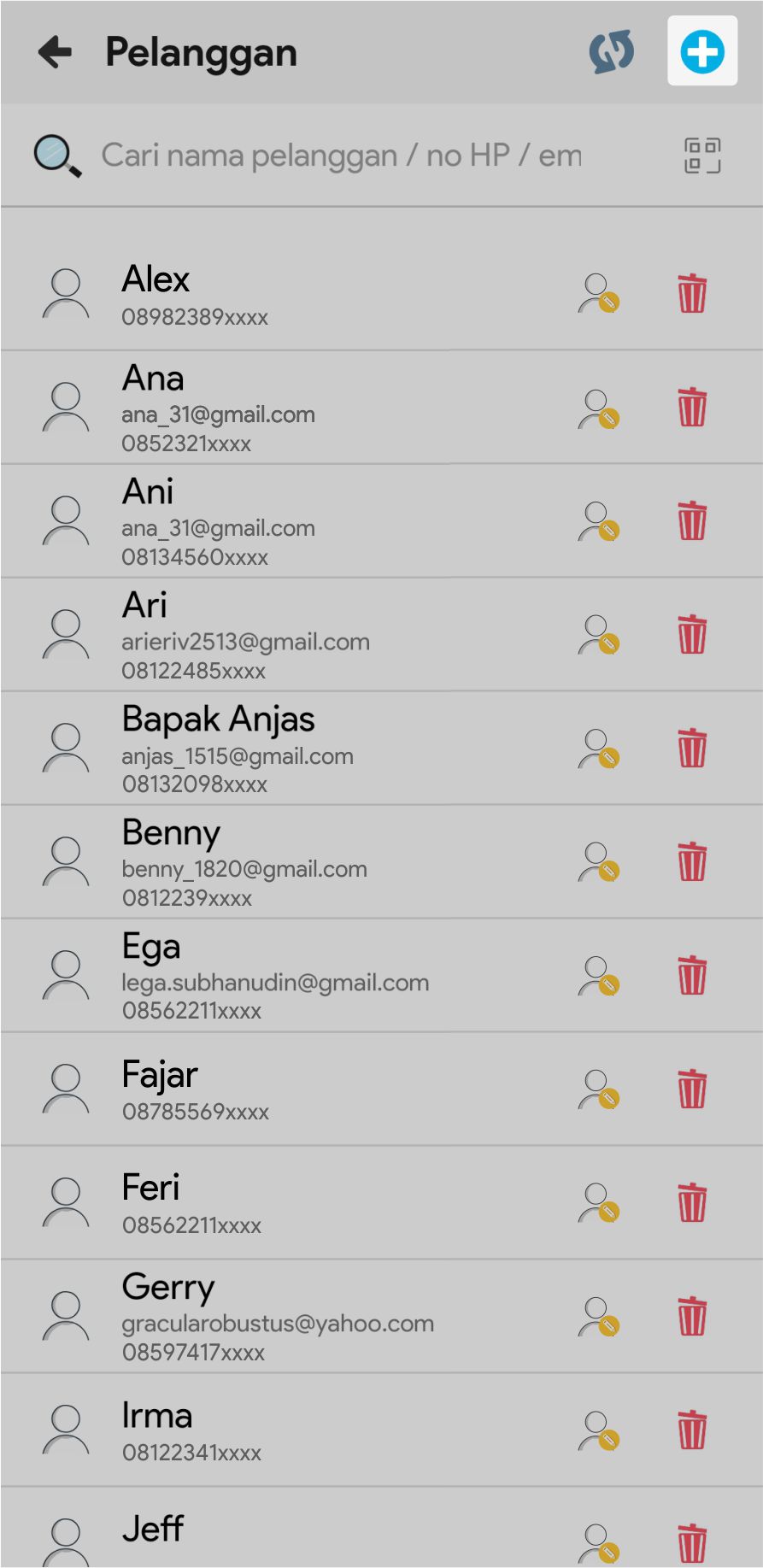
Task: Remove Benny using the trash icon
Action: [x=692, y=861]
